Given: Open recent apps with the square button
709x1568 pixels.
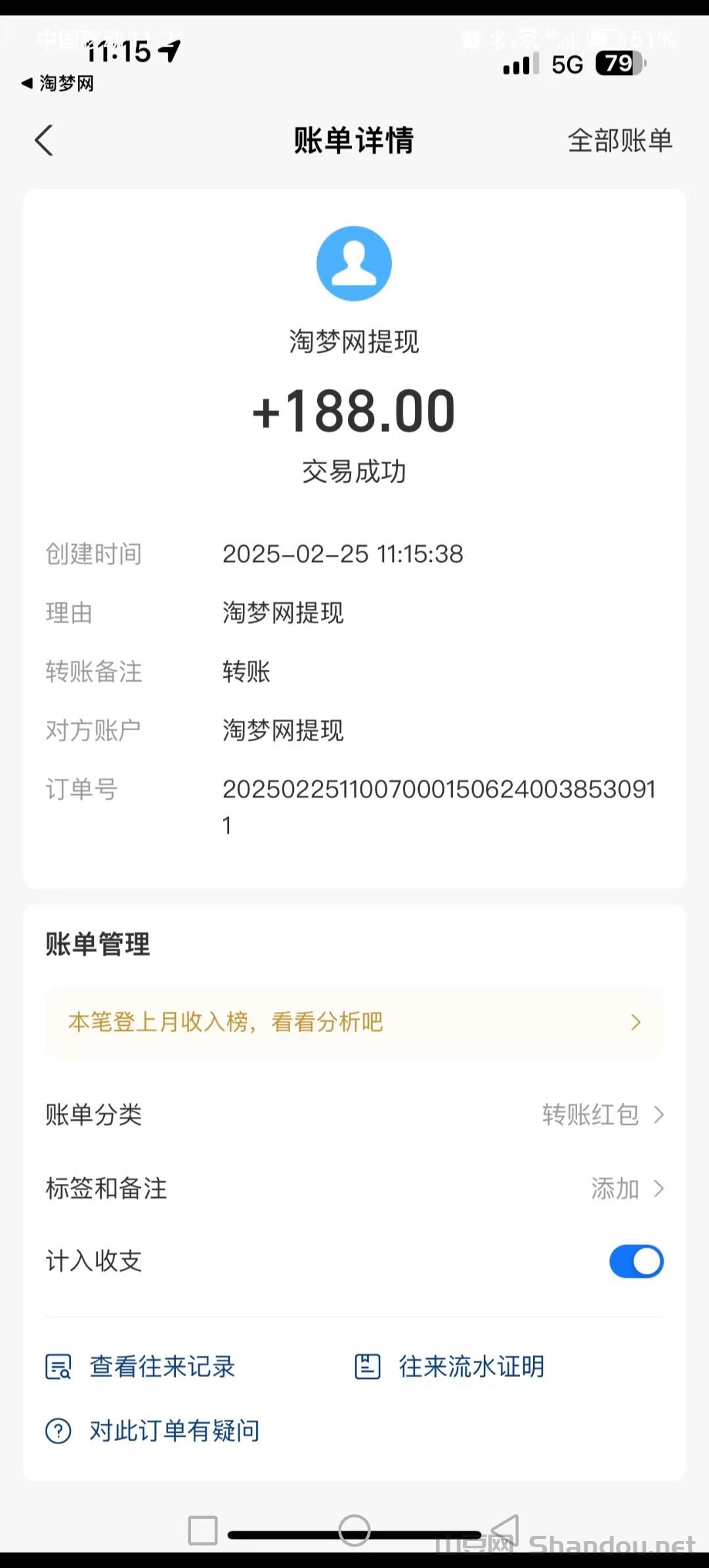Looking at the screenshot, I should click(x=202, y=1530).
